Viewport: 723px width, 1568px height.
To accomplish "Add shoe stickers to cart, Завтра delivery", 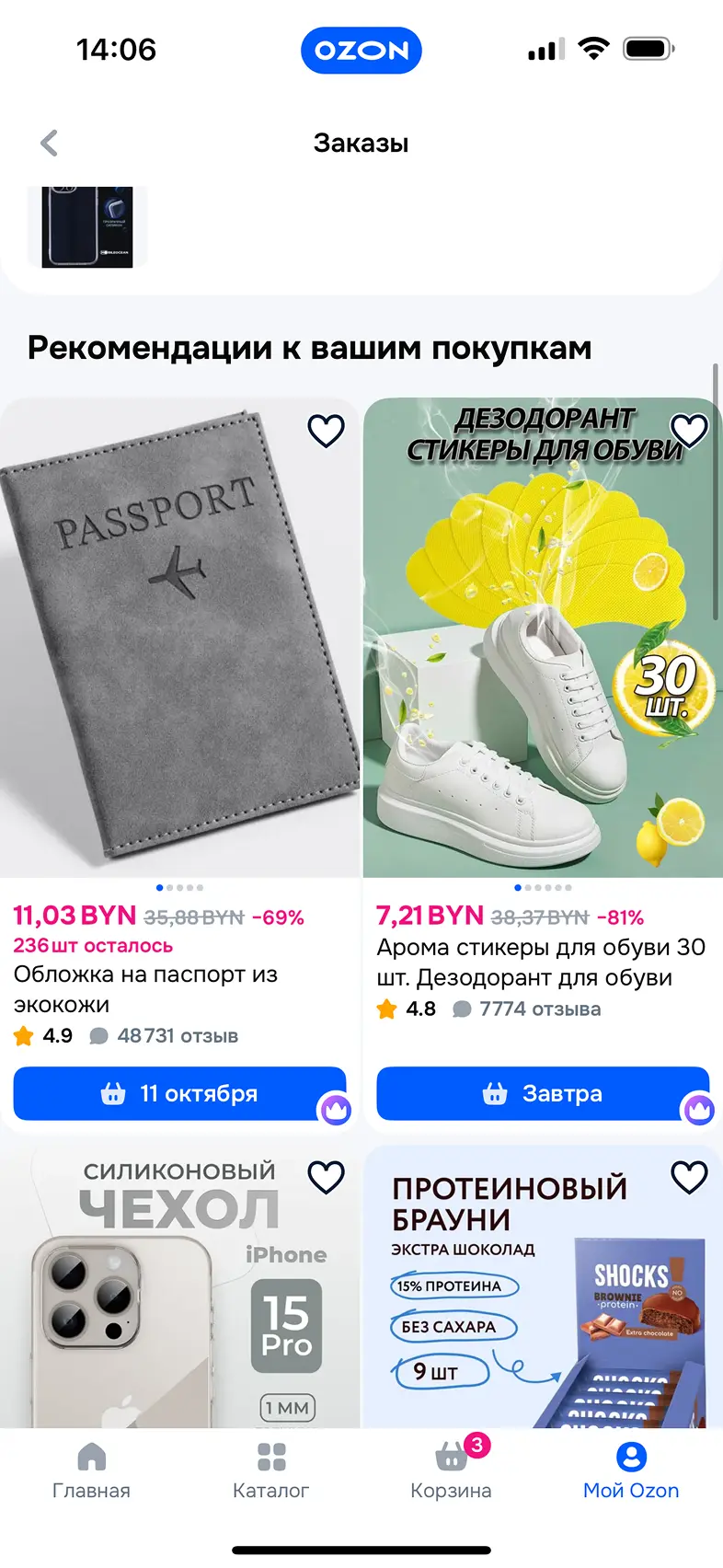I will coord(543,1093).
